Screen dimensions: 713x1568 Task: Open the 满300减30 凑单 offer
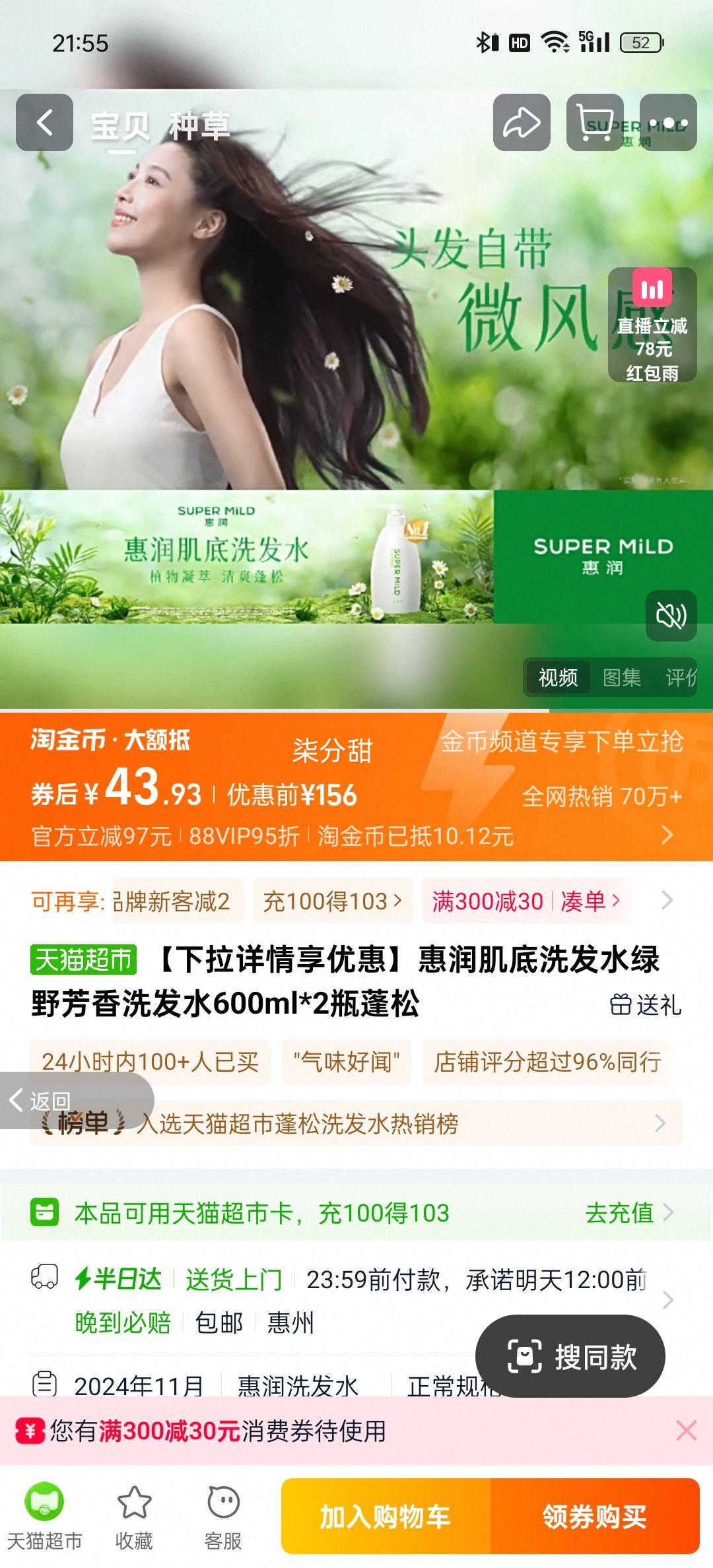(x=526, y=901)
